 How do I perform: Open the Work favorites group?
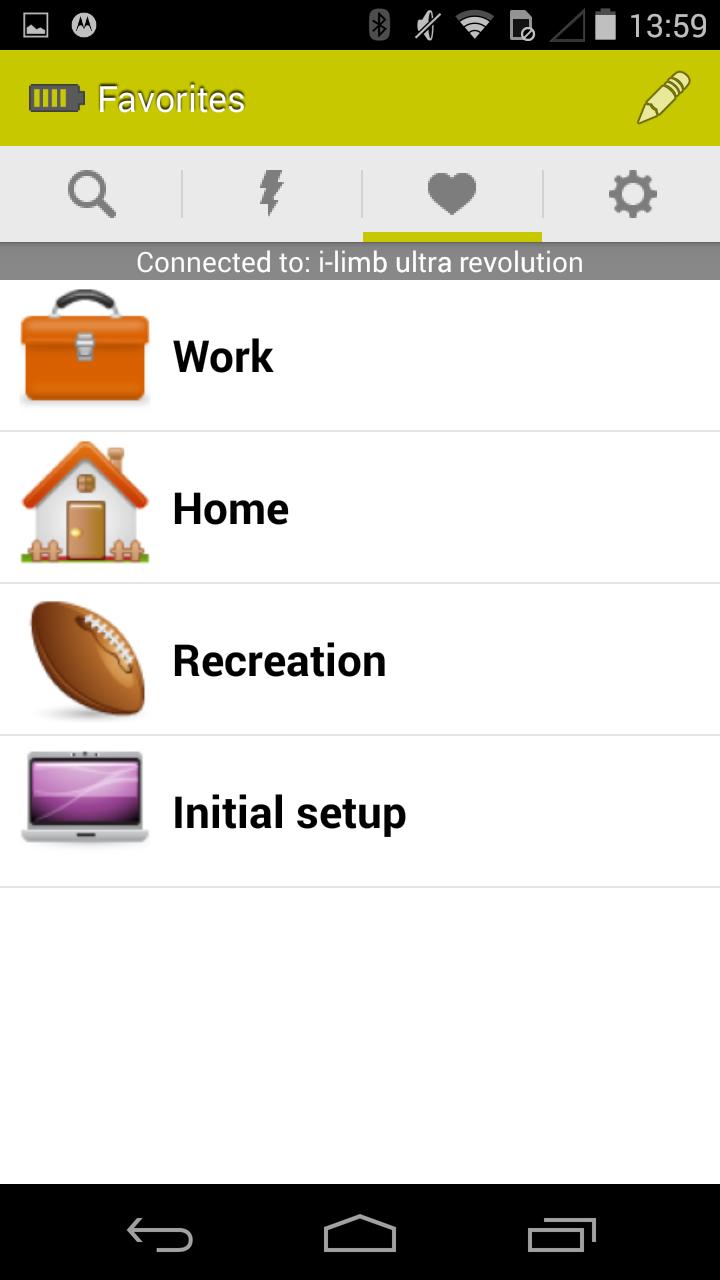click(x=360, y=356)
